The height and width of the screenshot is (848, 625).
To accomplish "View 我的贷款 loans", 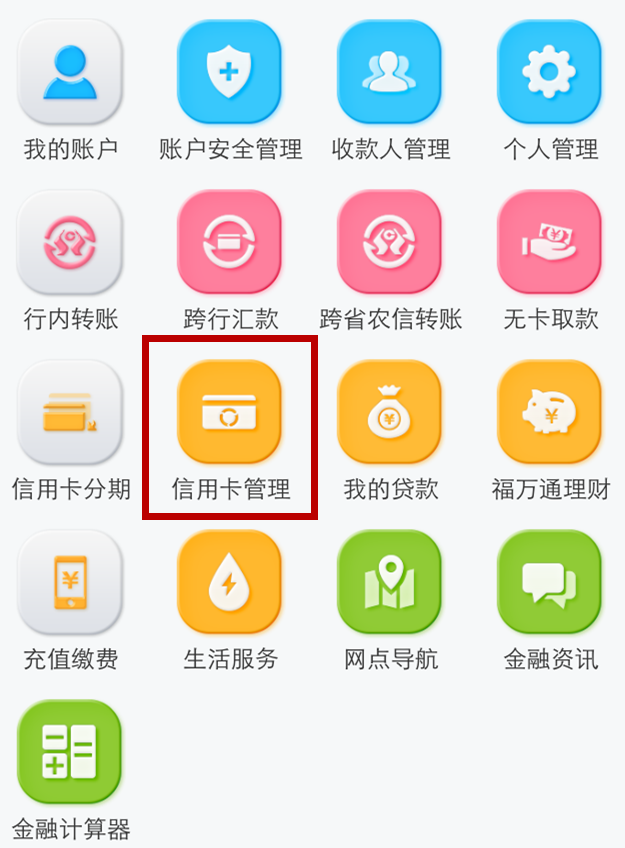I will (390, 412).
